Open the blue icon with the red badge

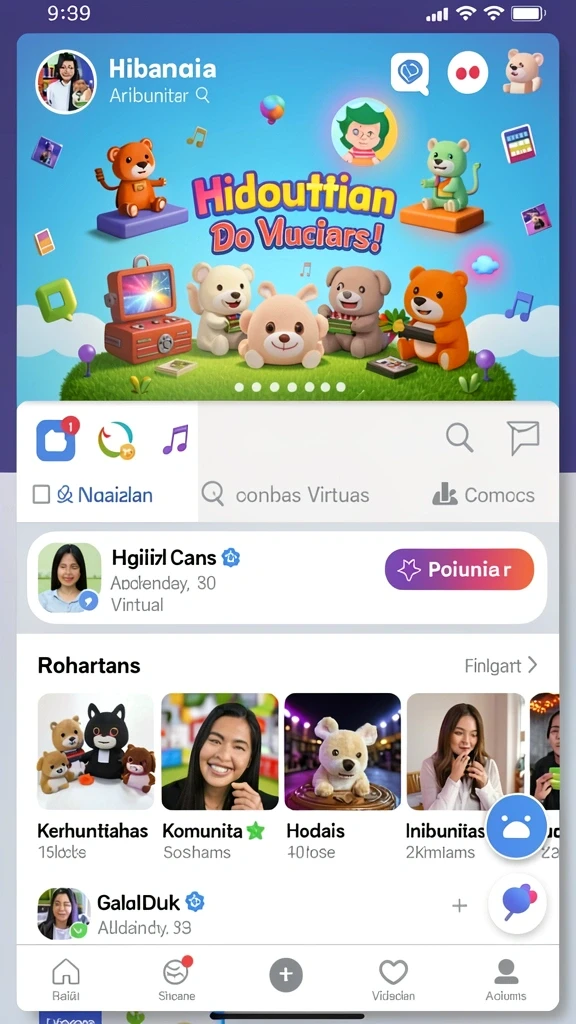(56, 440)
